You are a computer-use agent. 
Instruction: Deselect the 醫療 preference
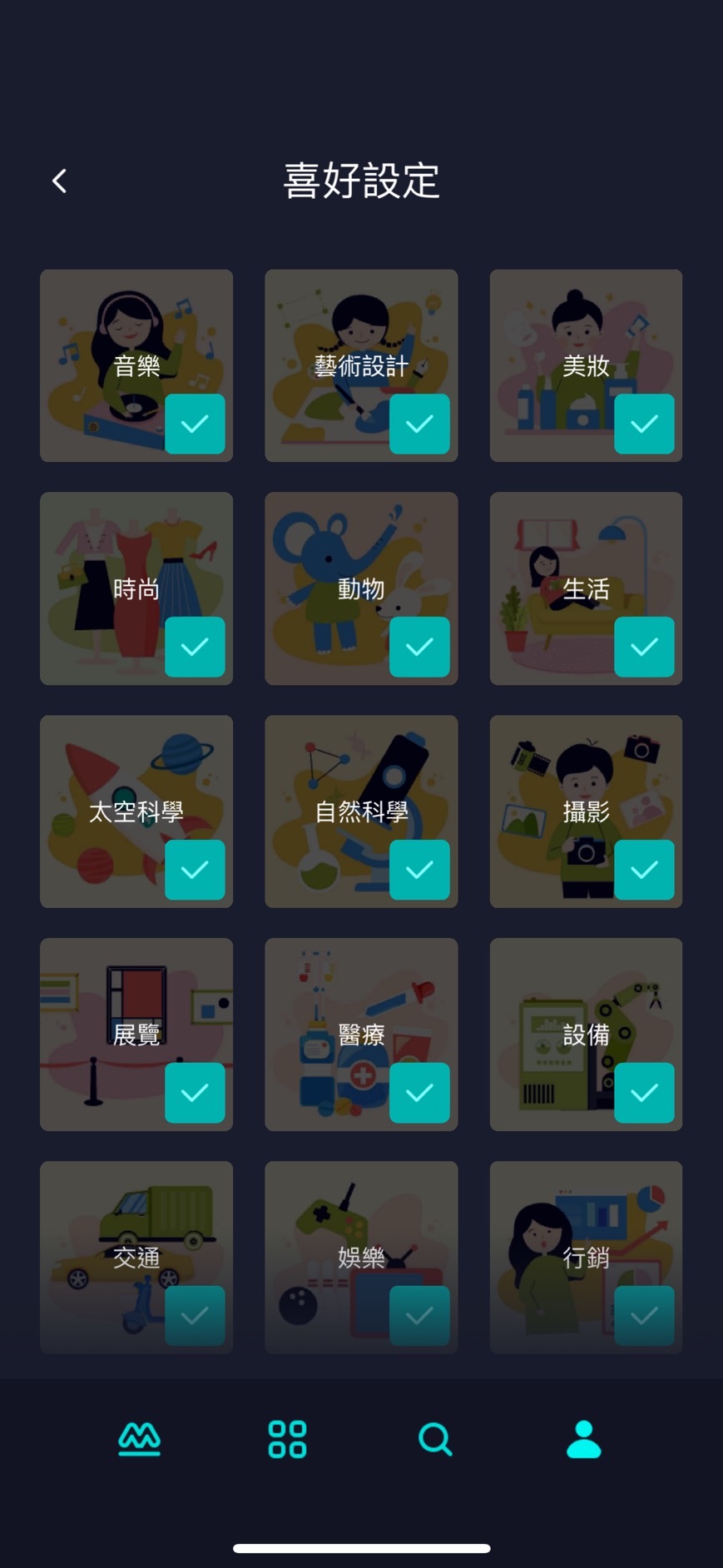[x=419, y=1093]
